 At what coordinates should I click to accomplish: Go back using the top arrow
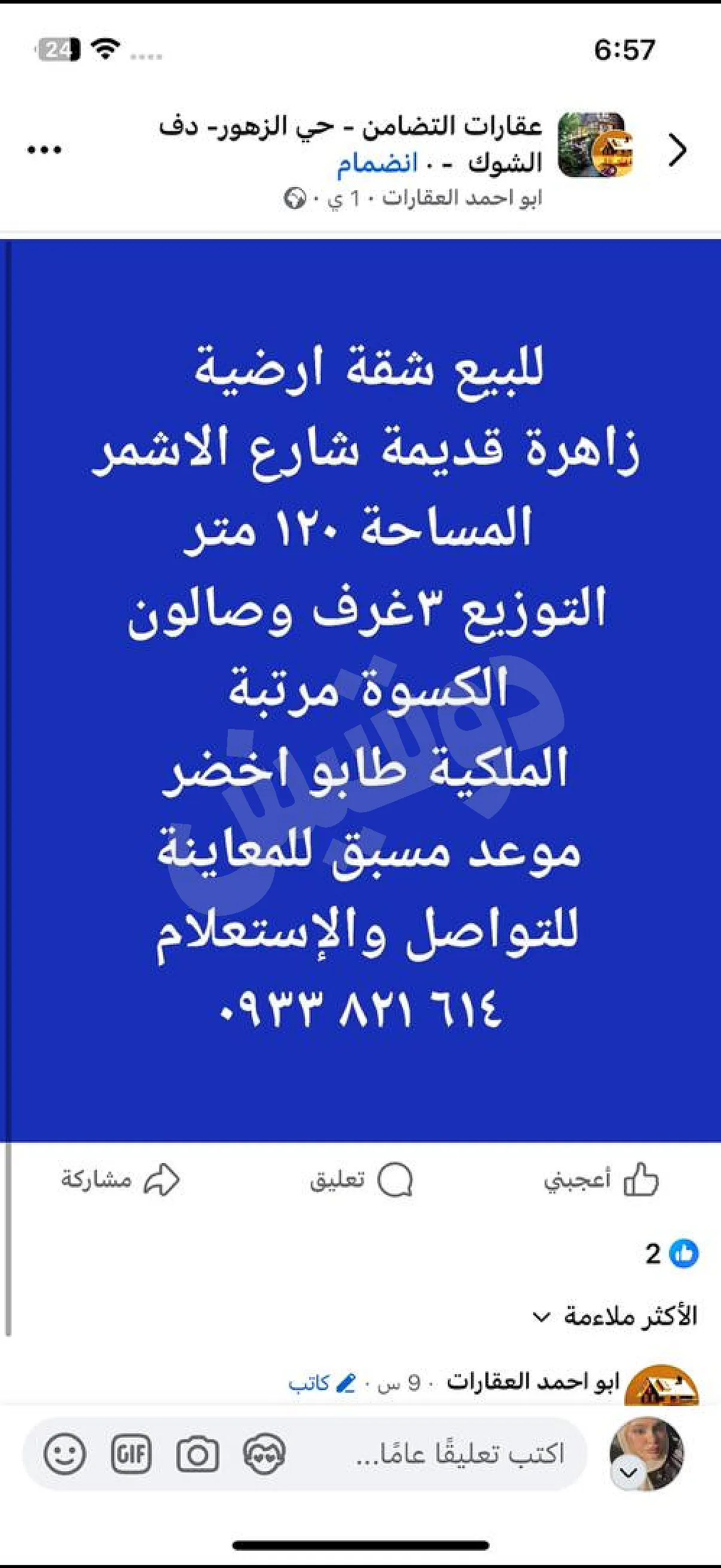678,150
